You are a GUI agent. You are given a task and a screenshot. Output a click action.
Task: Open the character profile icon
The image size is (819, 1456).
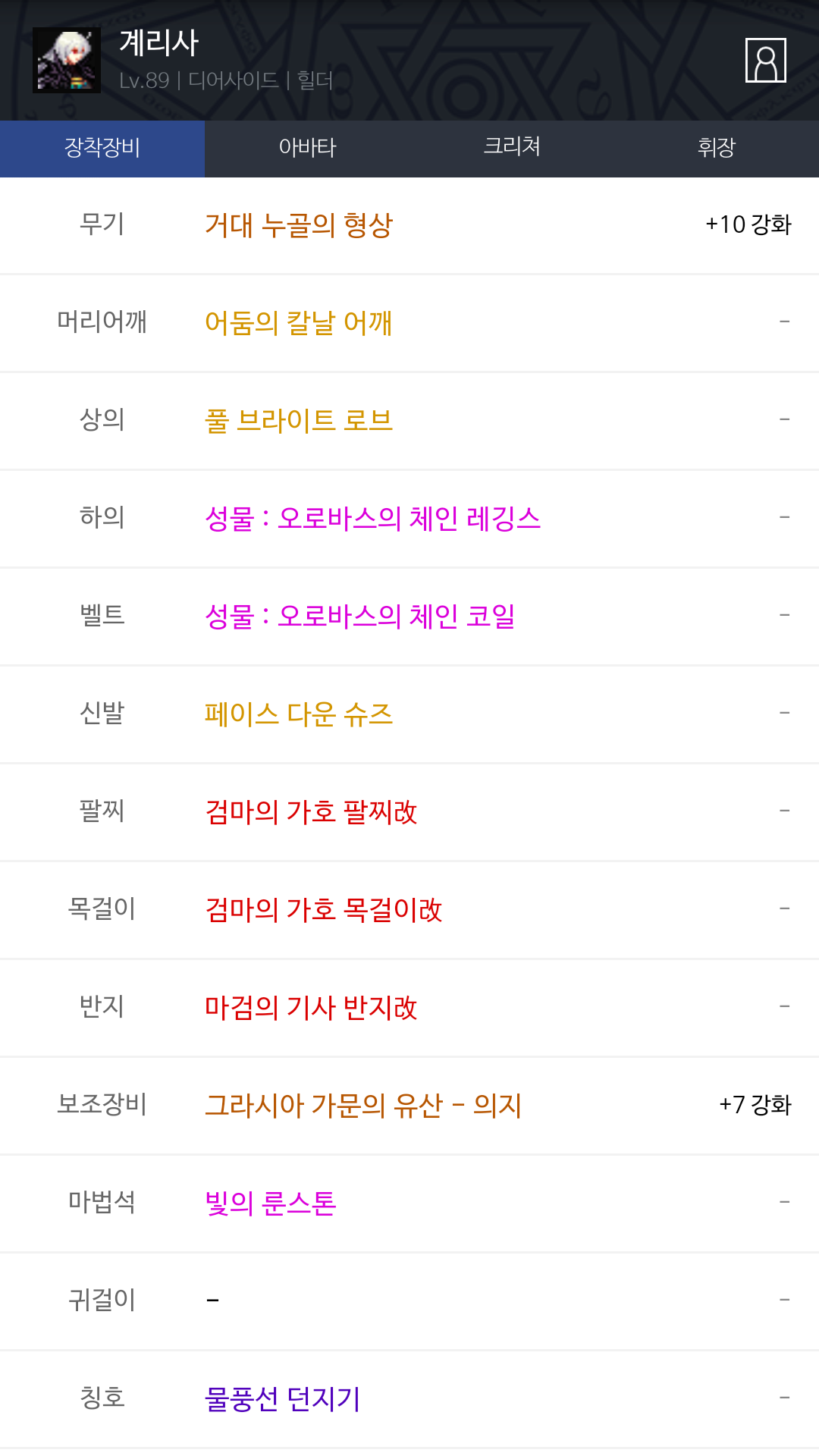point(765,60)
